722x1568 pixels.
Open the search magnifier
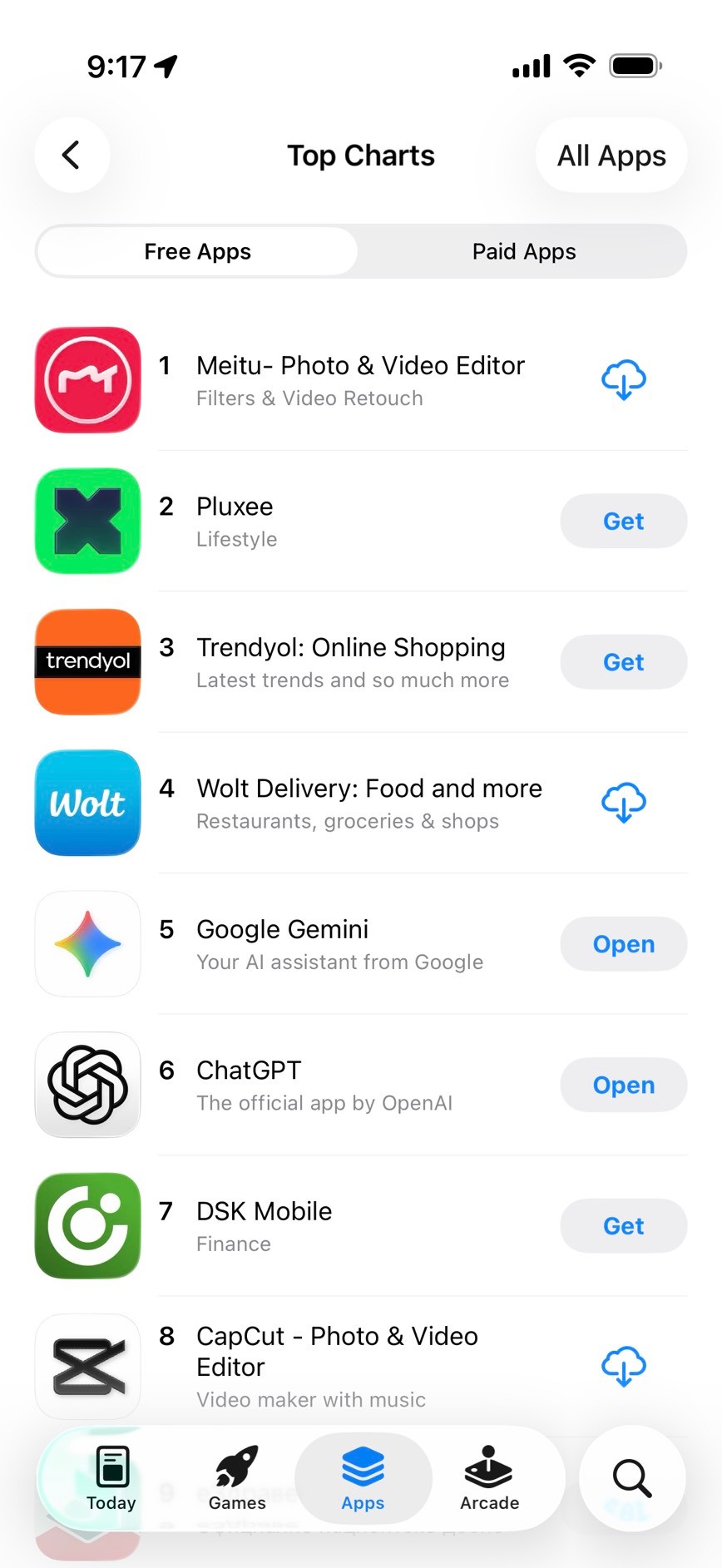(x=631, y=1478)
